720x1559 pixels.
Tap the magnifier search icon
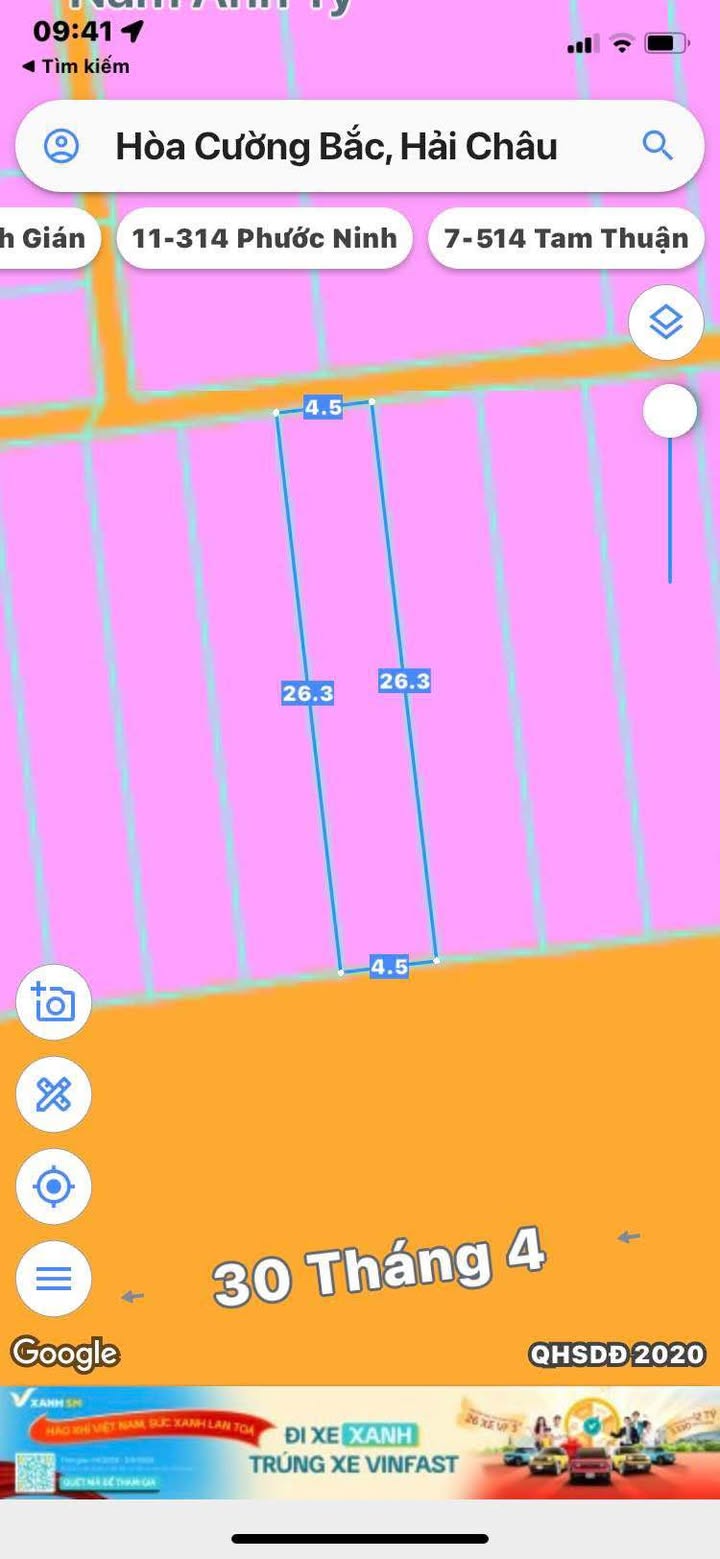657,146
